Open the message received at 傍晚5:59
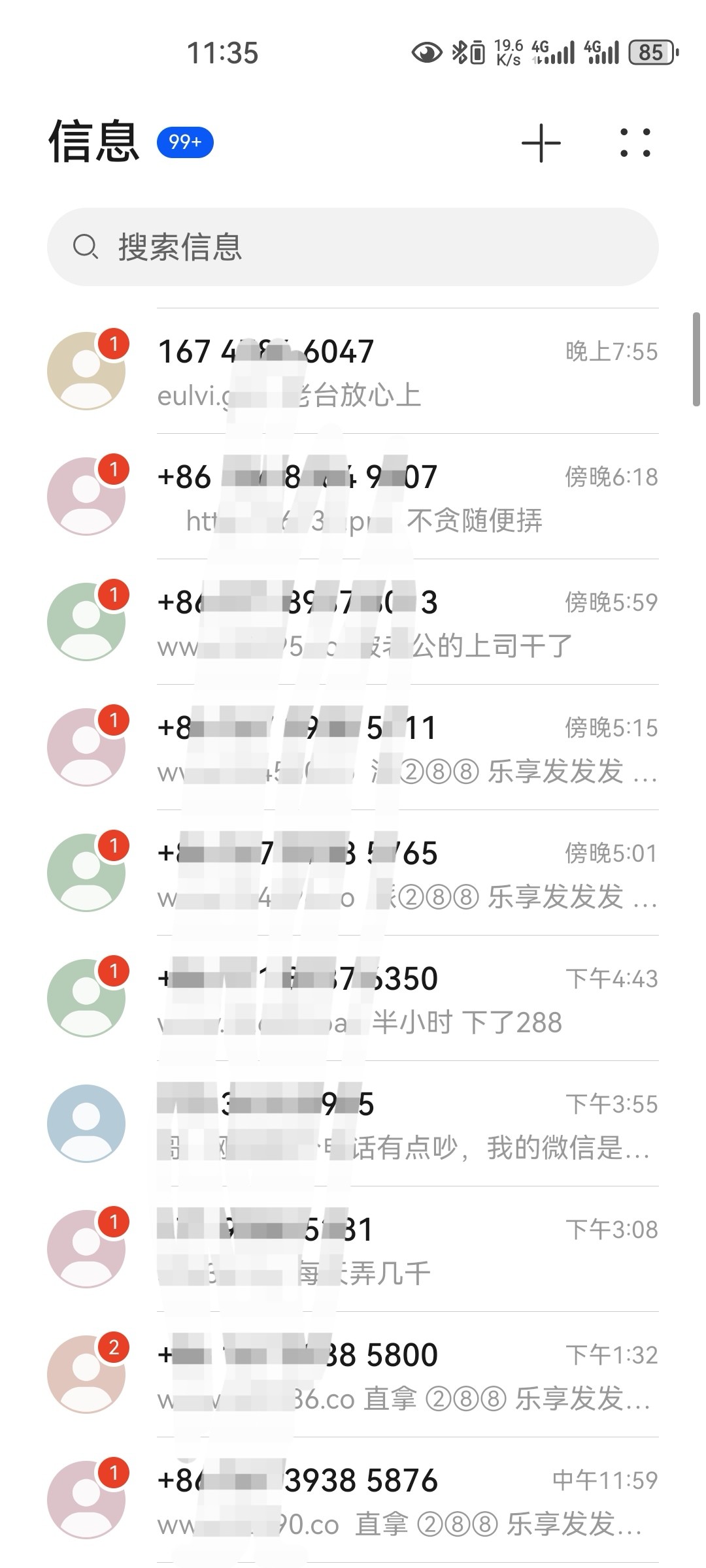The width and height of the screenshot is (706, 1568). pos(353,622)
